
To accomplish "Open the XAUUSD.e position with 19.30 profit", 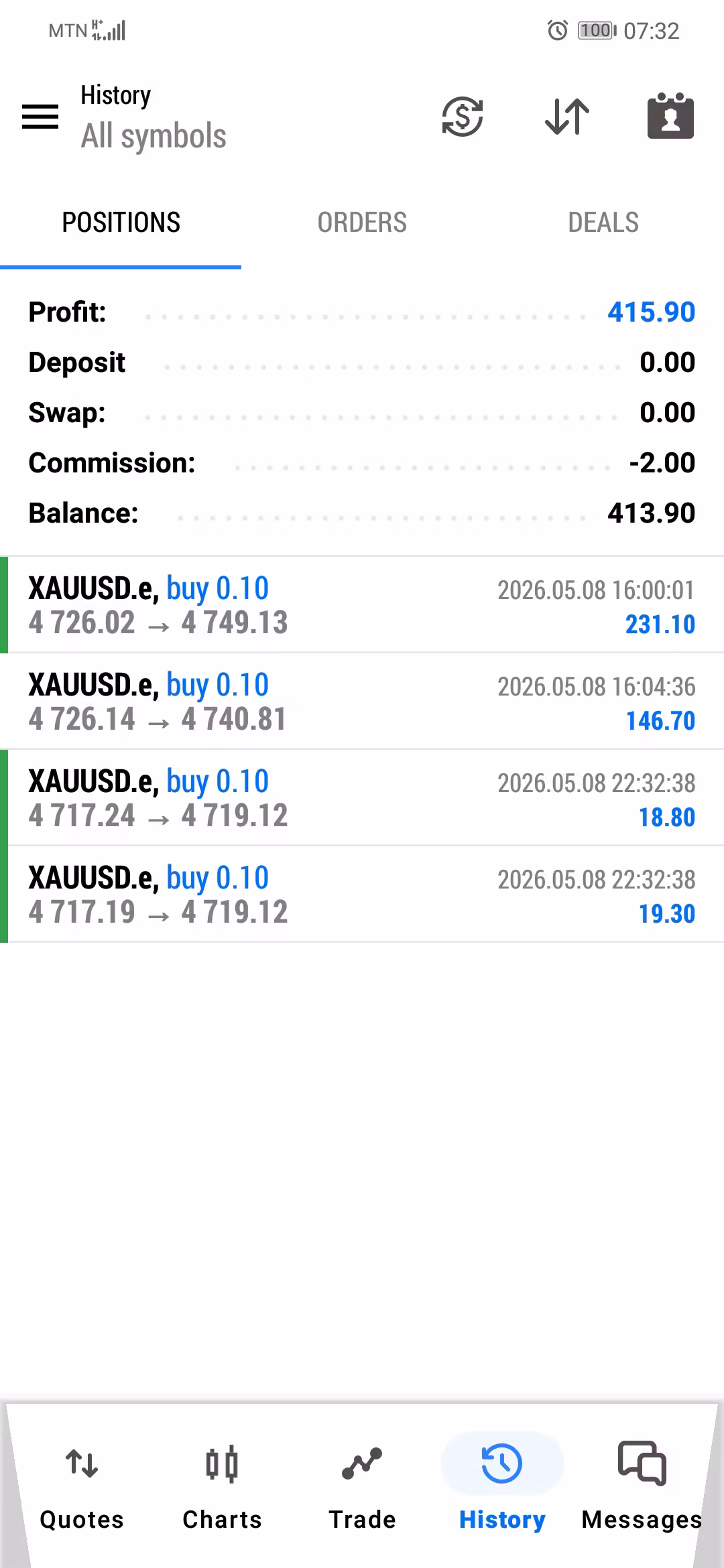I will 362,894.
